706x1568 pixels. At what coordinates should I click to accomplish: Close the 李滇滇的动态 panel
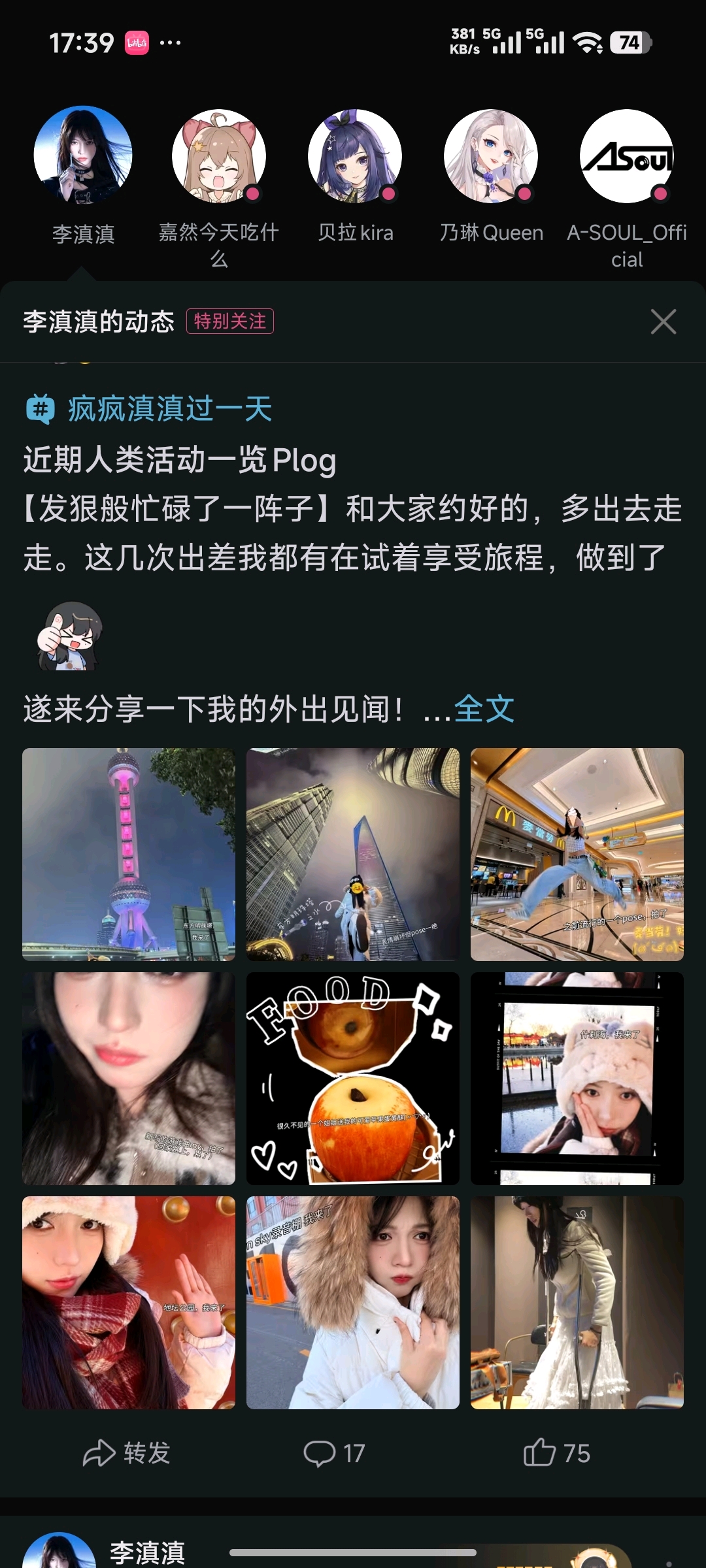663,321
